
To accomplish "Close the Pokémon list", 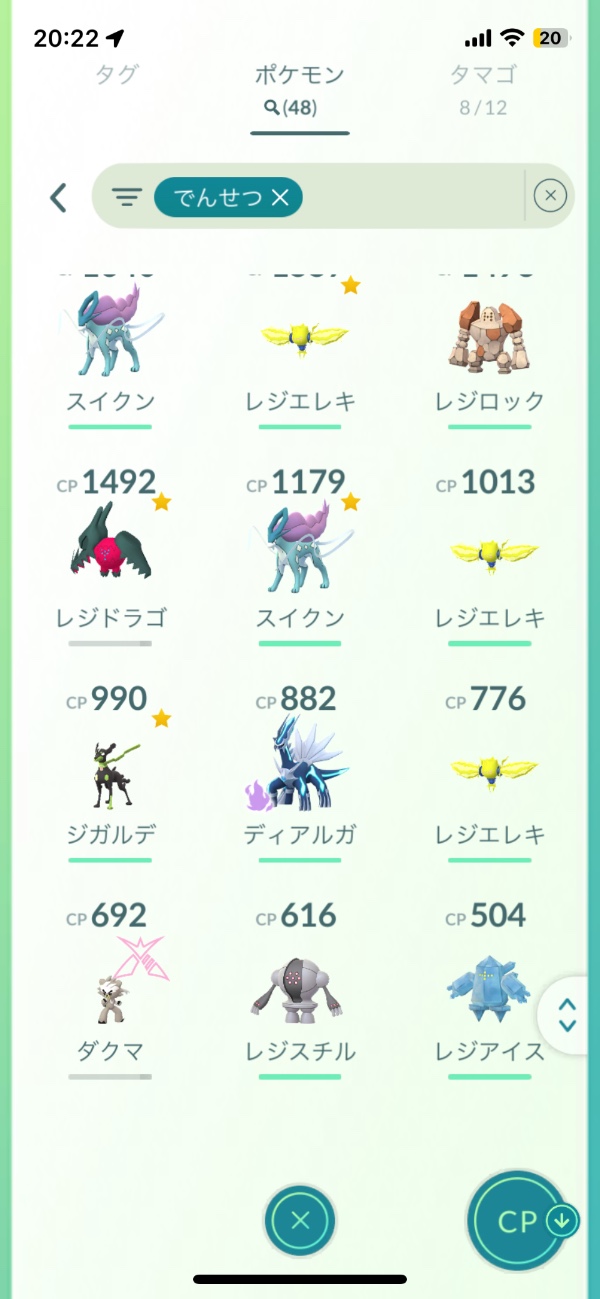I will [x=300, y=1221].
